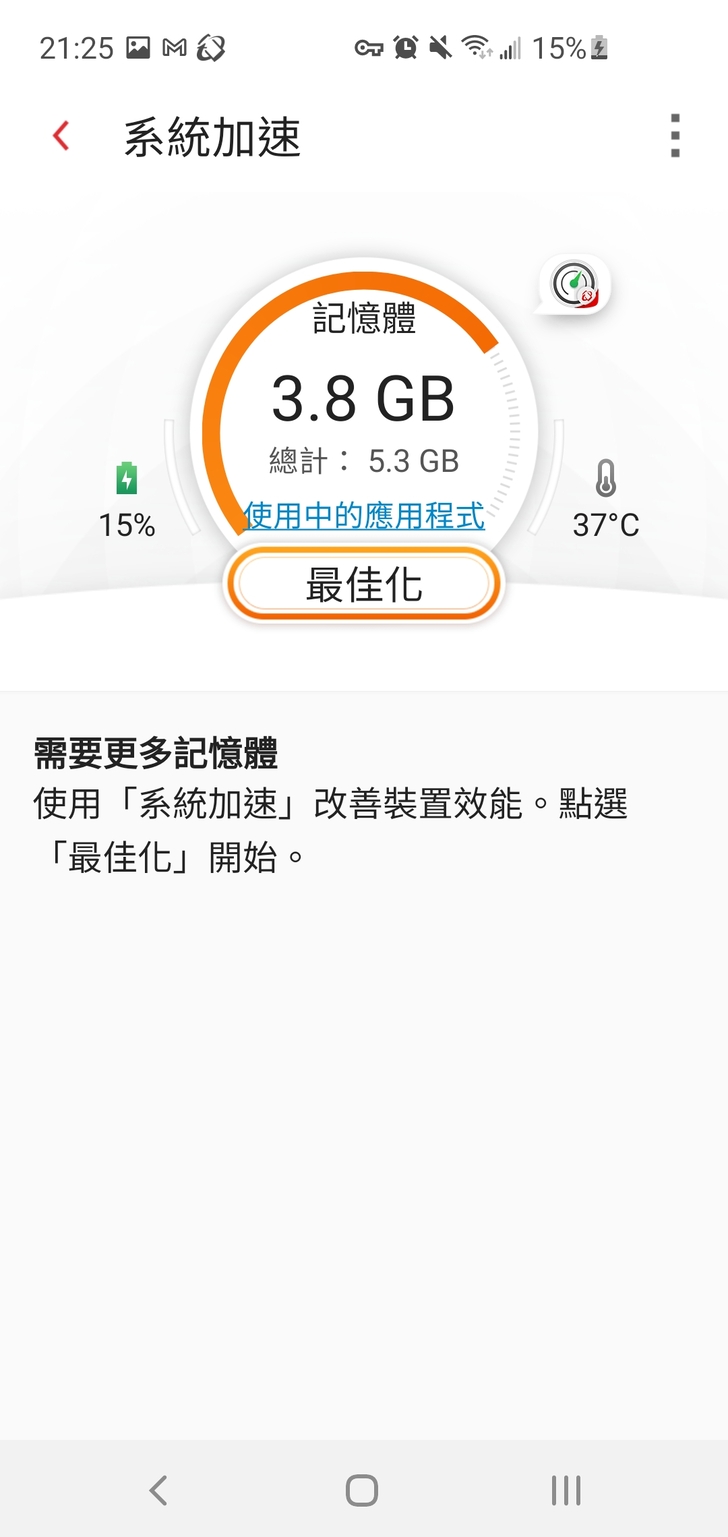
Task: Go to the home screen
Action: (362, 1490)
